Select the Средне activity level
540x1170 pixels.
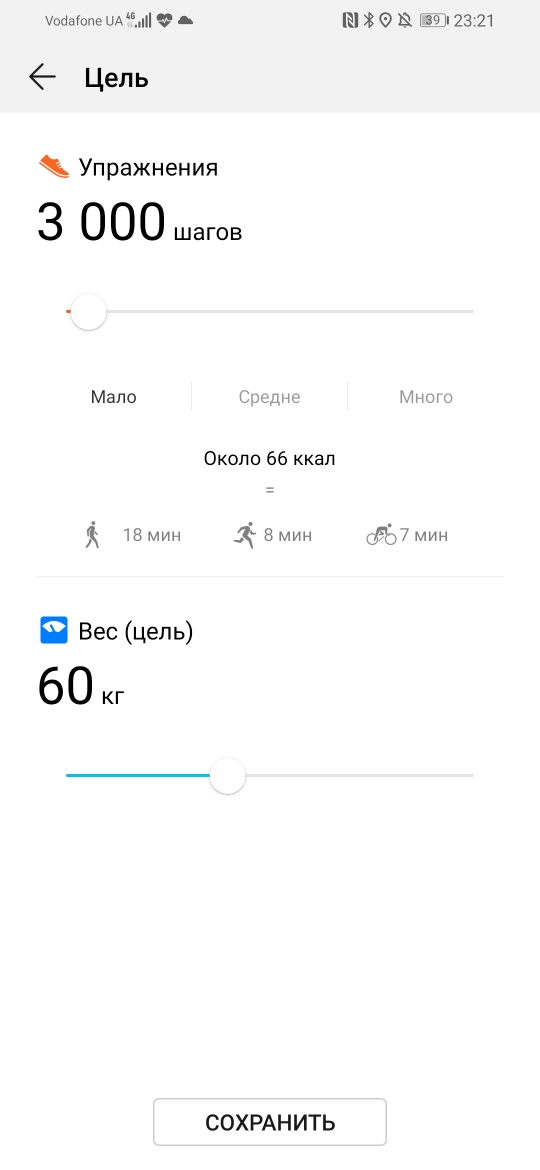click(x=269, y=396)
